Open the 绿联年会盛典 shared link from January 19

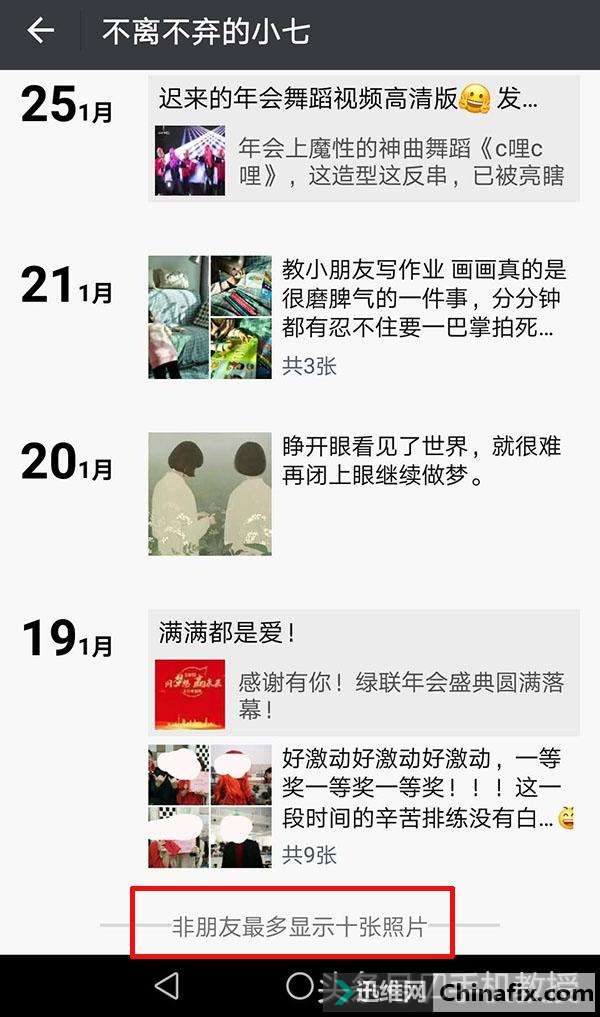(x=363, y=695)
